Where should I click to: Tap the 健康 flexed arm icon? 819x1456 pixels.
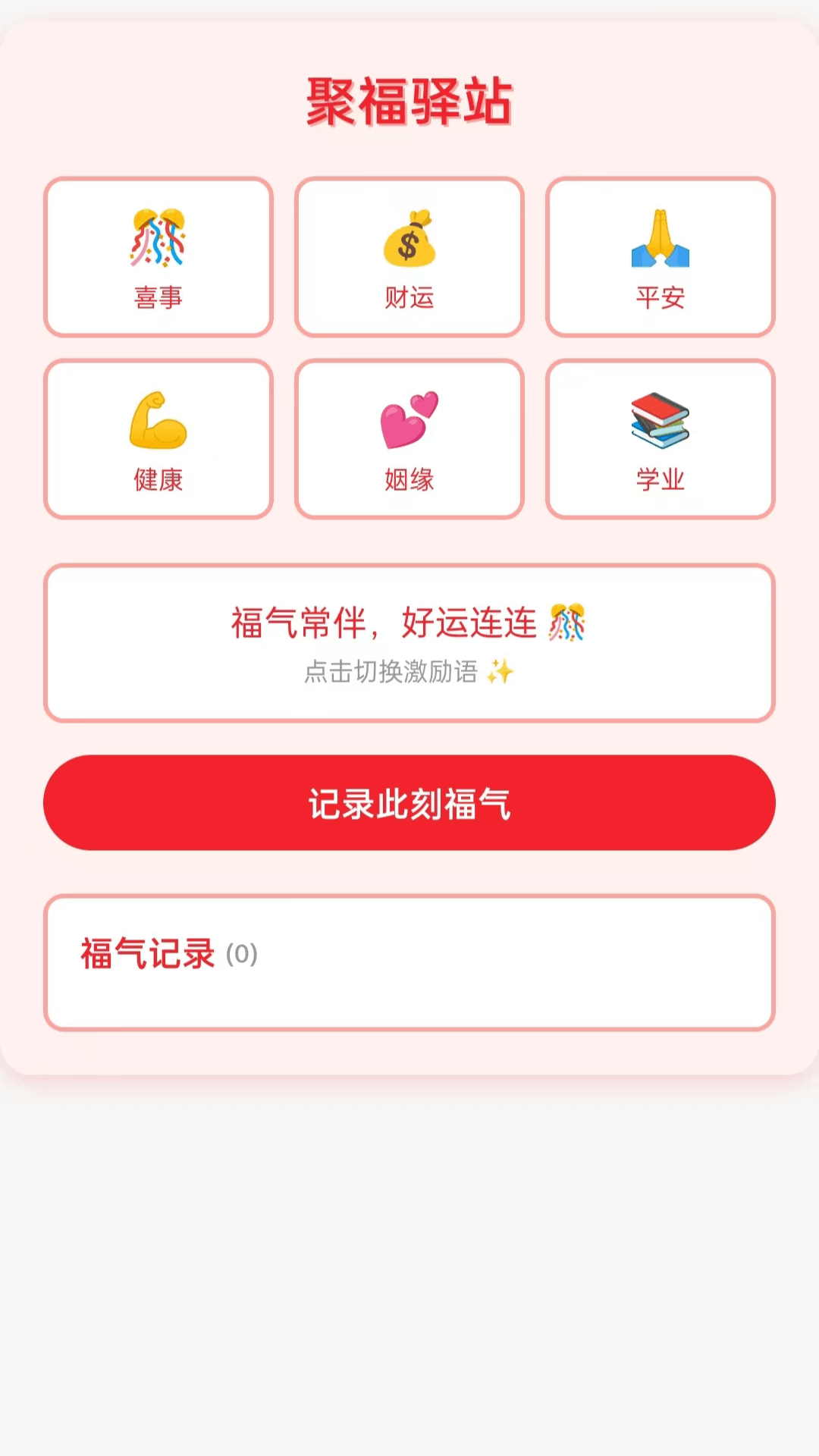(x=158, y=422)
